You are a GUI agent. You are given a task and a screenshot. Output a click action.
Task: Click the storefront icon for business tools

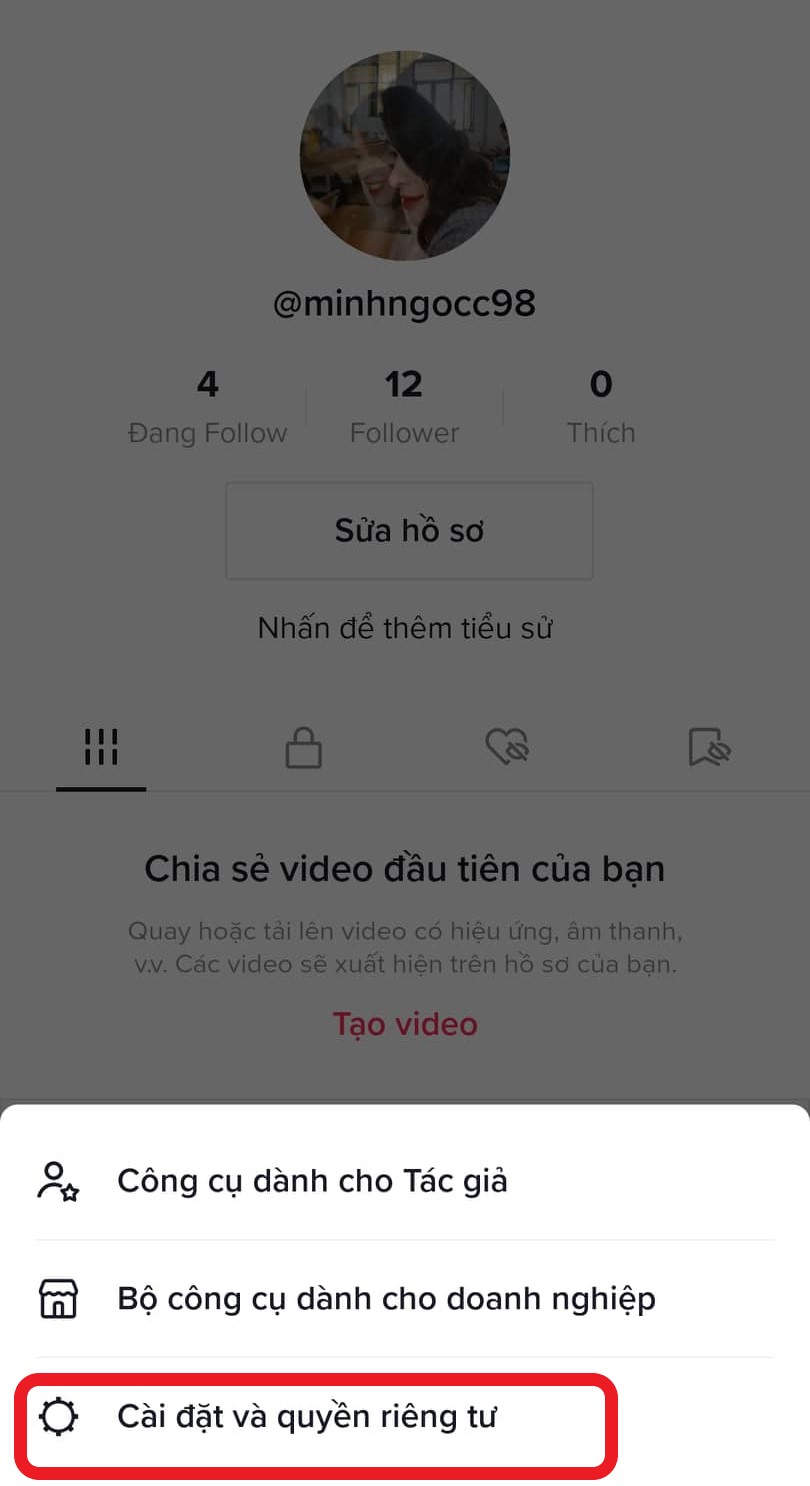coord(57,1298)
